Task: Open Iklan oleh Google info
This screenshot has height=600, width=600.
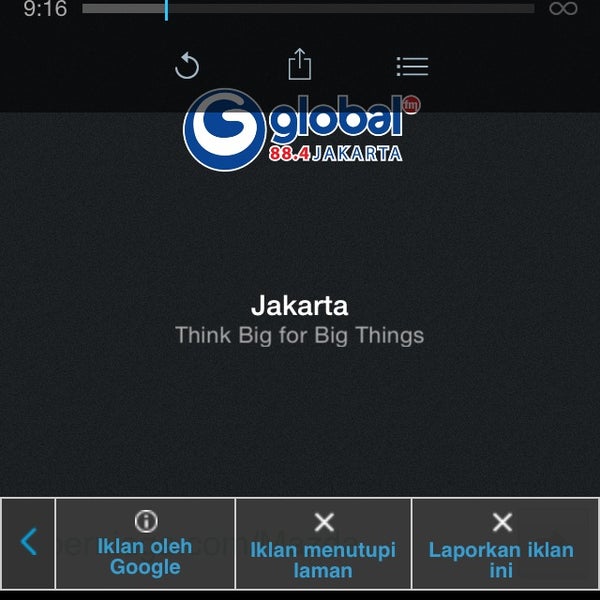Action: coord(145,544)
